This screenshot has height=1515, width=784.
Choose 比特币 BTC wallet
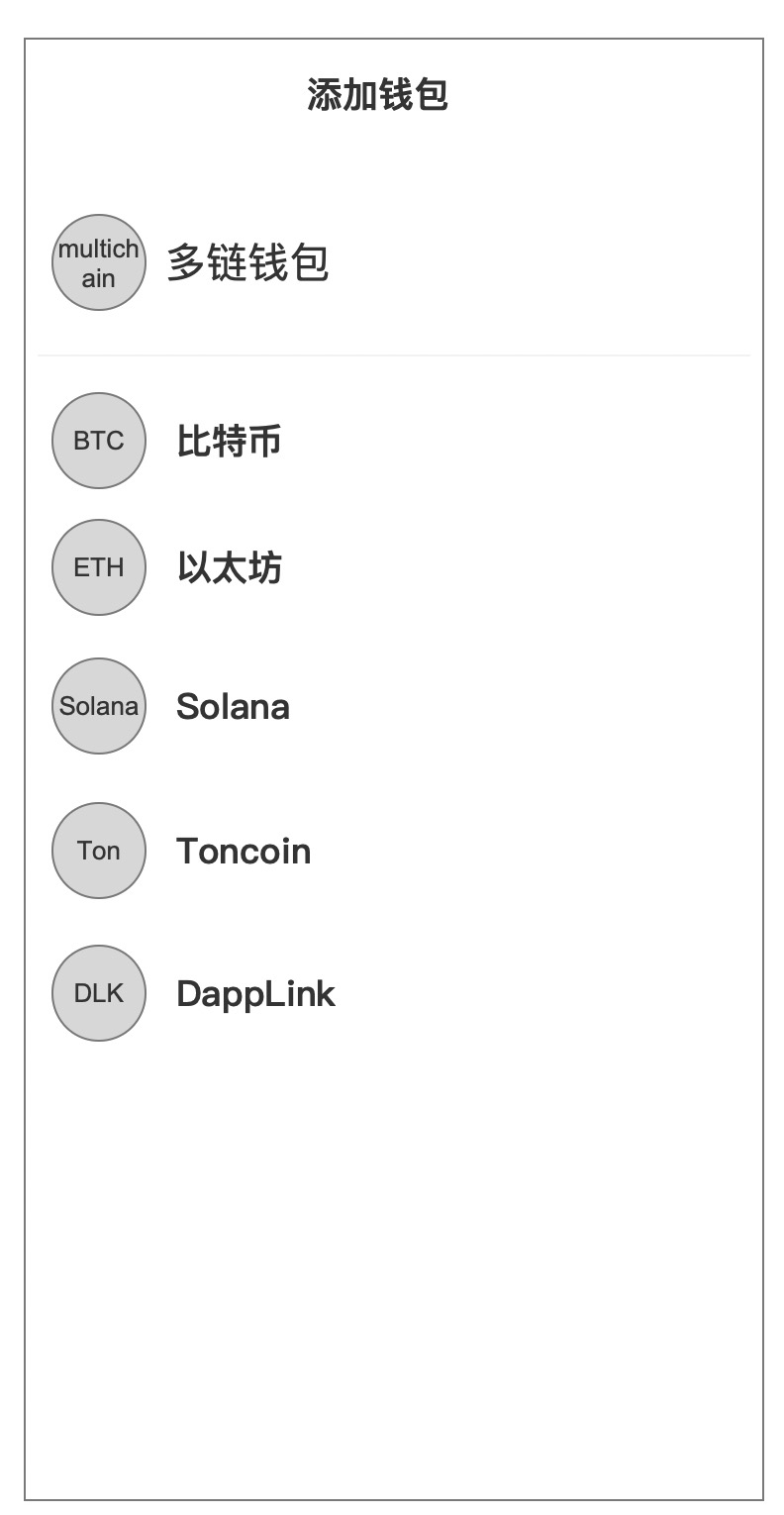tap(393, 441)
